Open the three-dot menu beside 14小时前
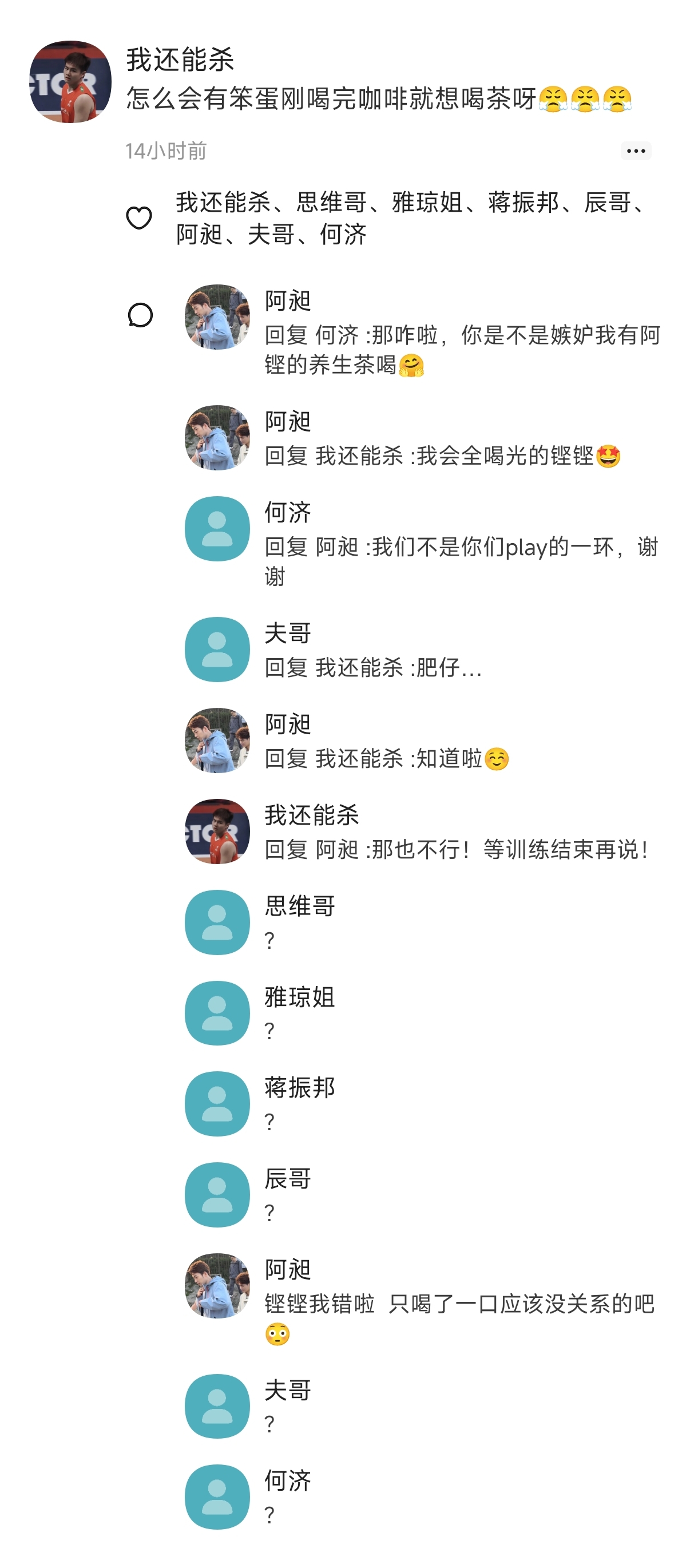 (x=635, y=151)
